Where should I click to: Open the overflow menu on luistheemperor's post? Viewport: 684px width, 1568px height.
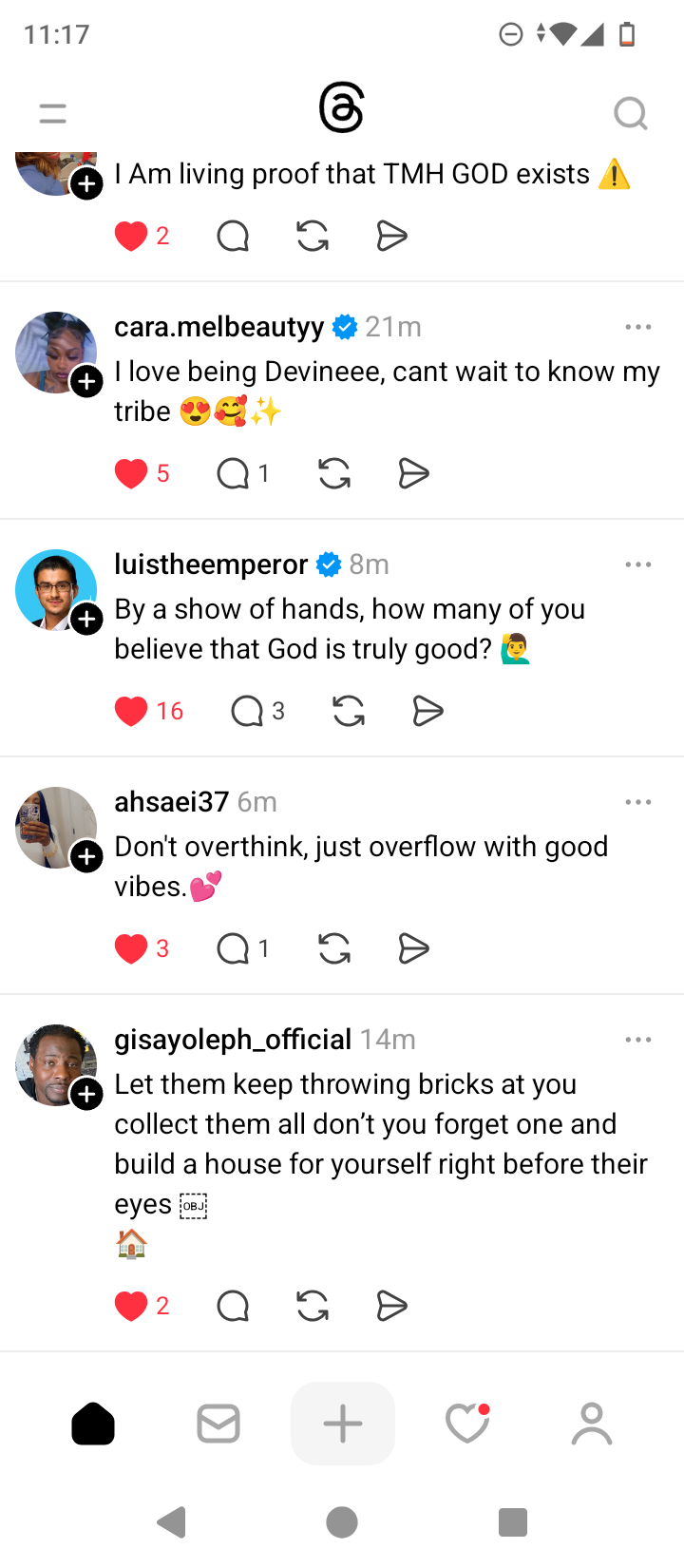[638, 564]
